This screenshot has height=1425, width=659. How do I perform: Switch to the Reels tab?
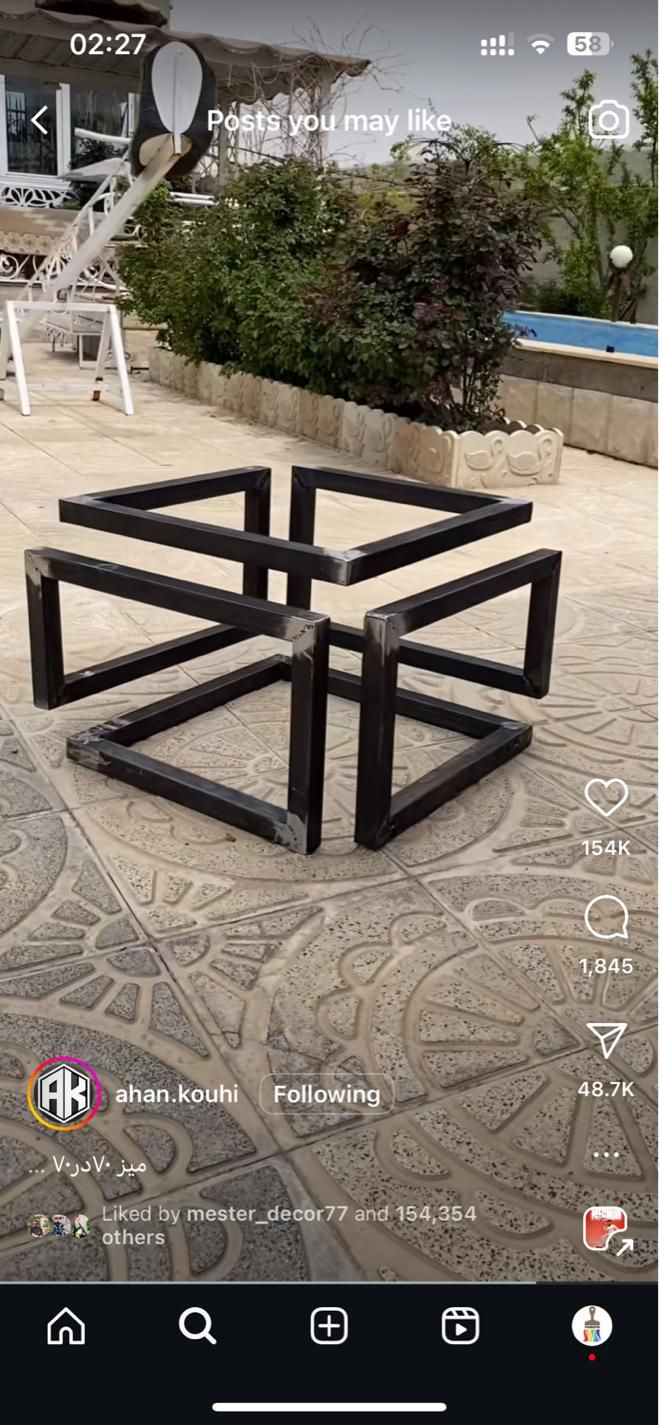tap(460, 1326)
